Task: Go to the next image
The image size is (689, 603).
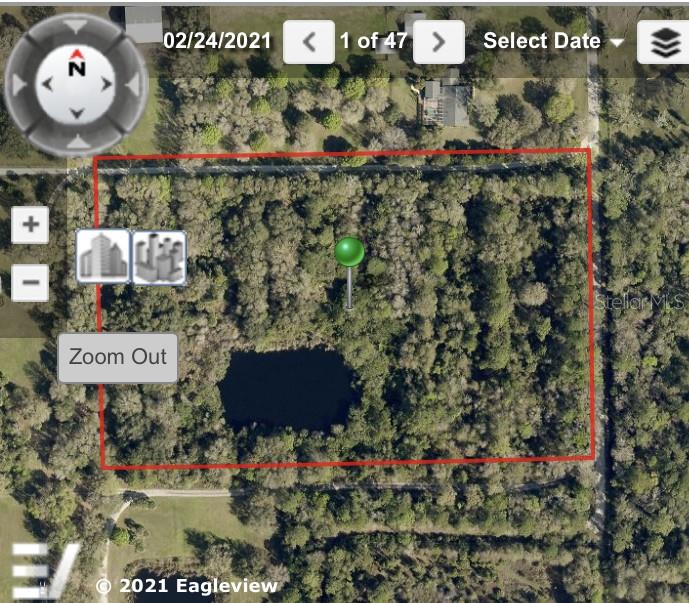Action: pyautogui.click(x=438, y=42)
